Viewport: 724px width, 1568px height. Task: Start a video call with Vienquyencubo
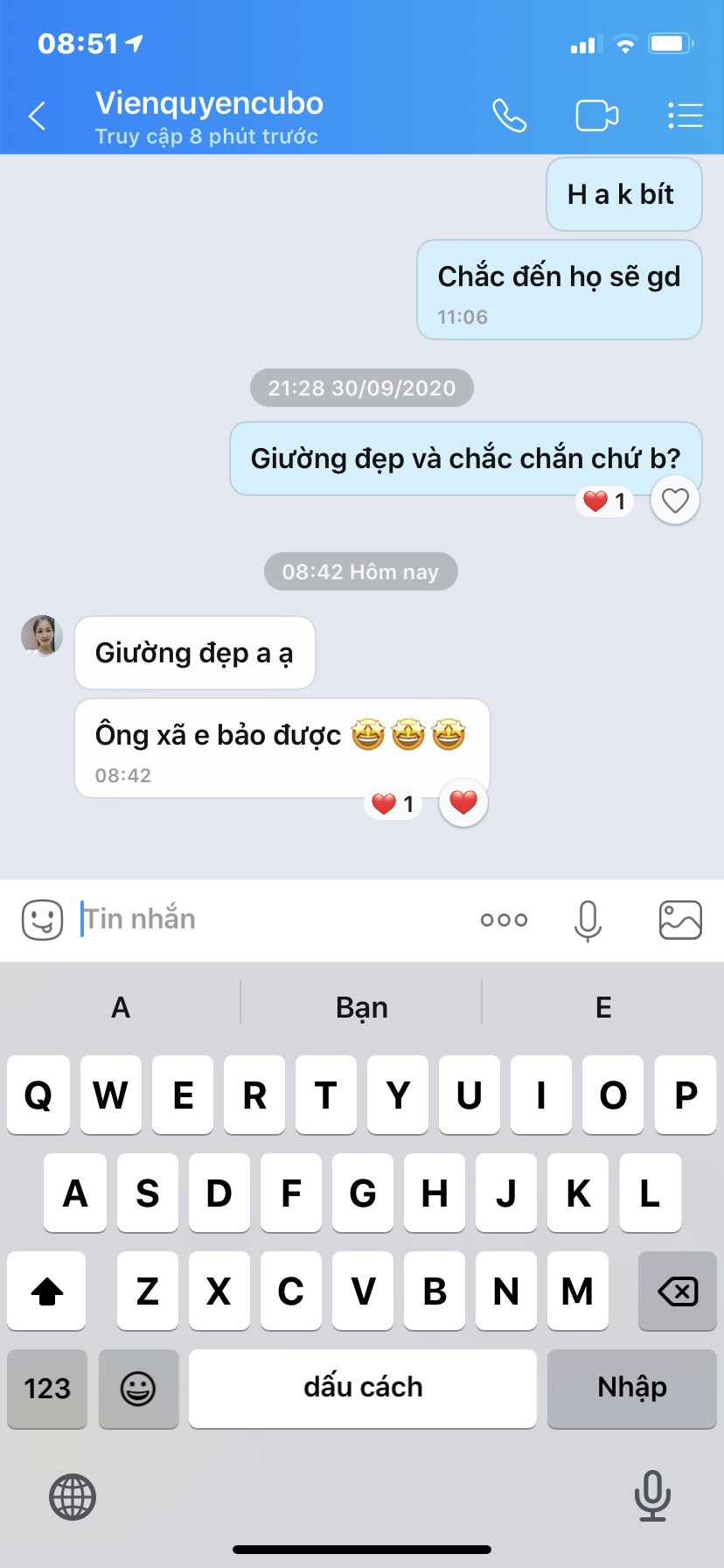click(x=596, y=115)
